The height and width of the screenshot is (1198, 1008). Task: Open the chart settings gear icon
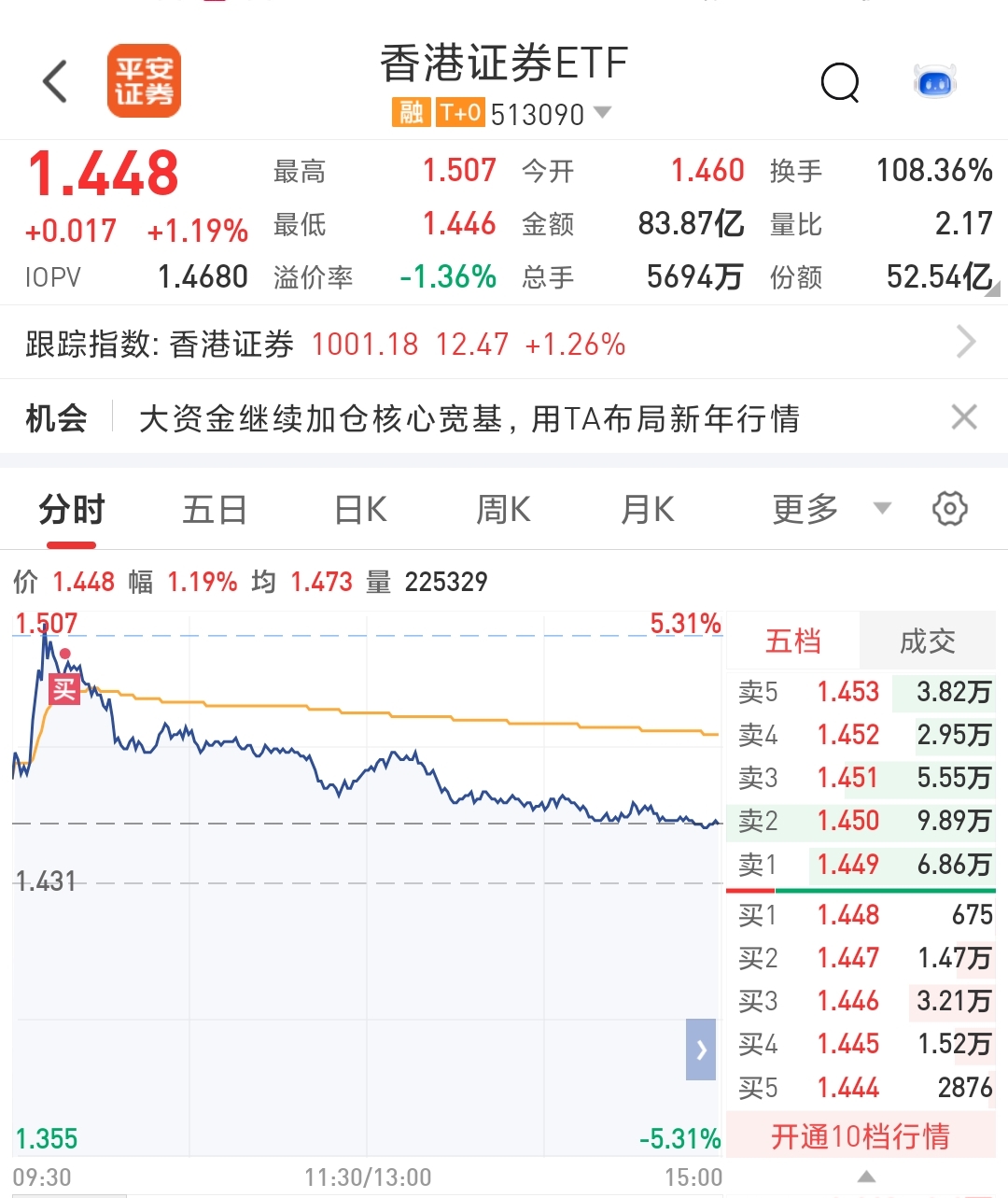[950, 509]
